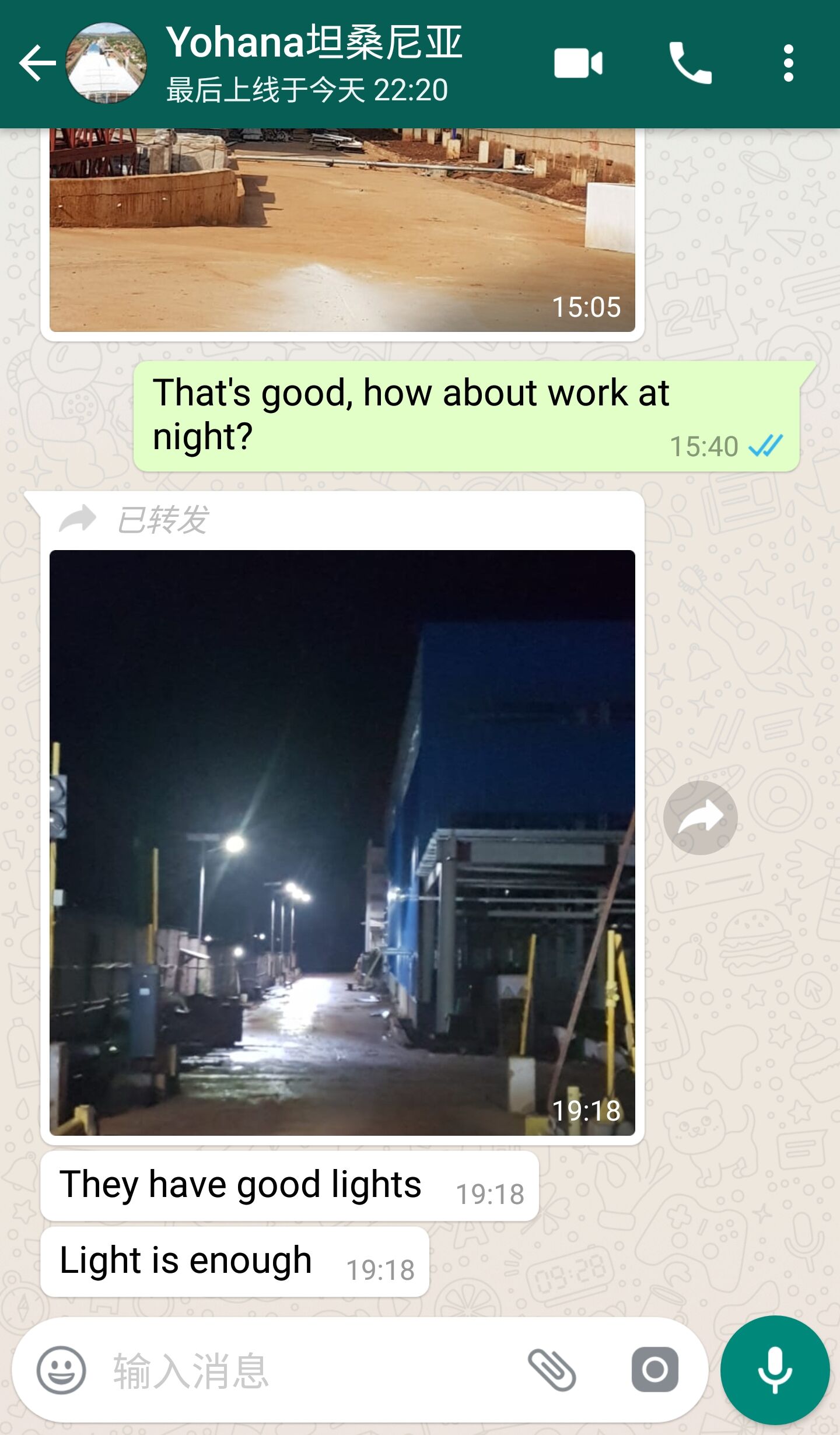Open the daytime site photo sent at 15:05
This screenshot has height=1435, width=840.
(x=342, y=230)
